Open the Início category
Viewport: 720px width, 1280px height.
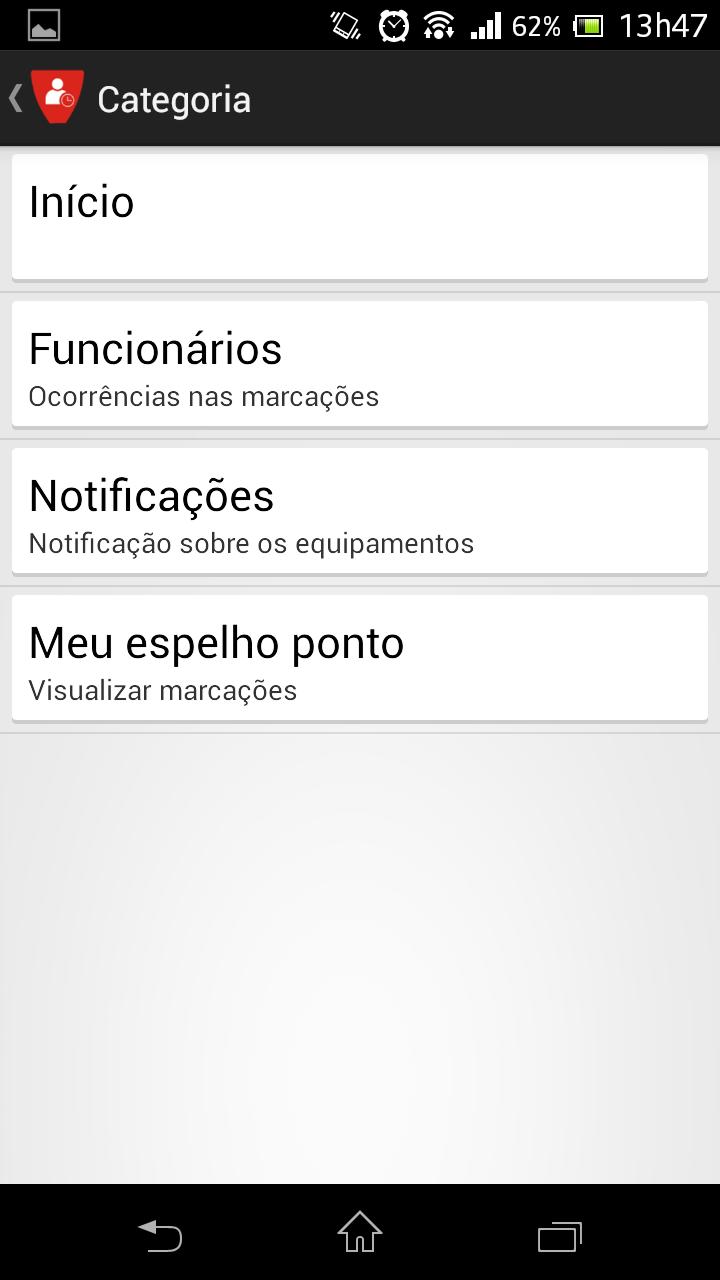(x=360, y=217)
